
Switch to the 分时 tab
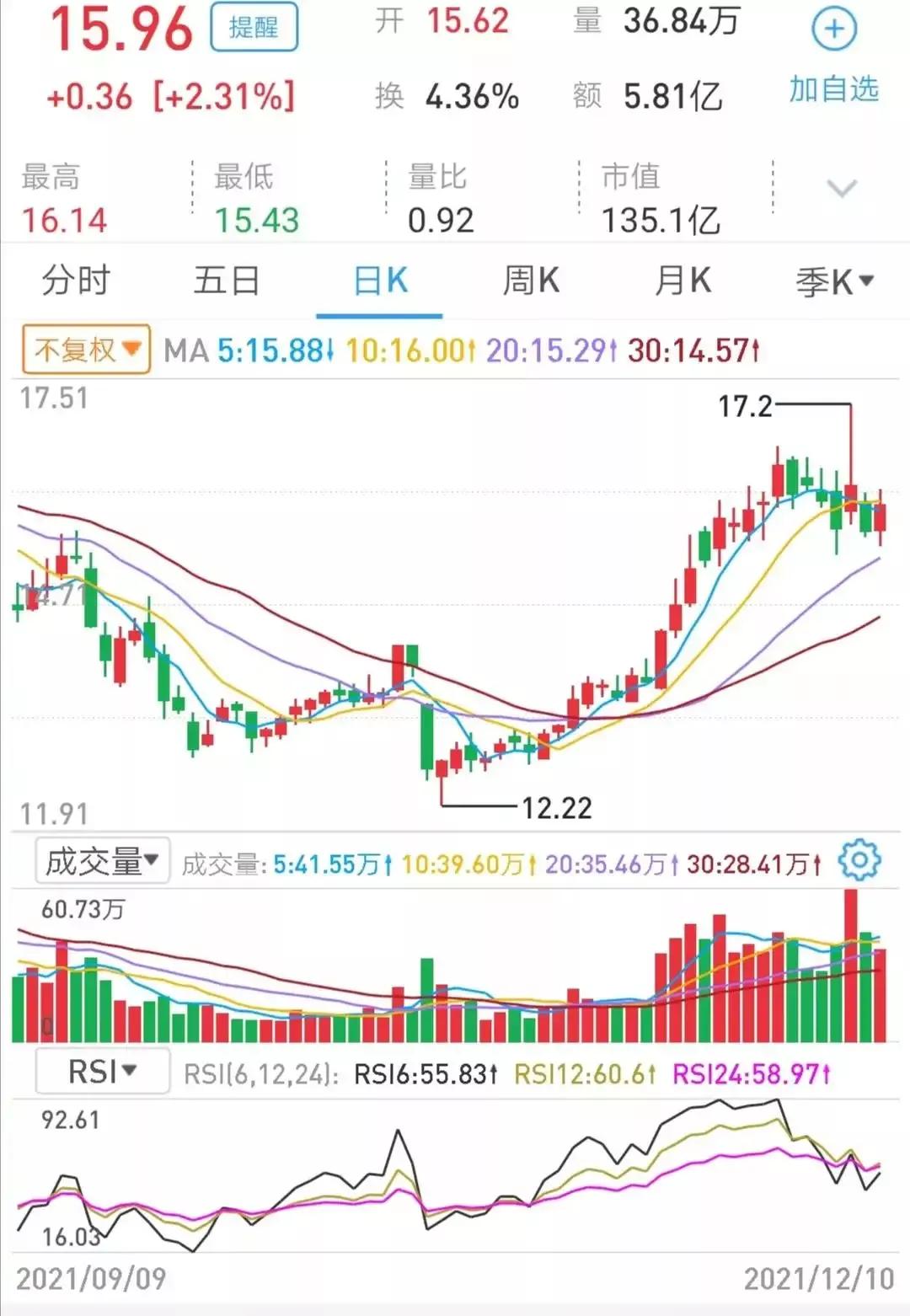click(x=74, y=281)
